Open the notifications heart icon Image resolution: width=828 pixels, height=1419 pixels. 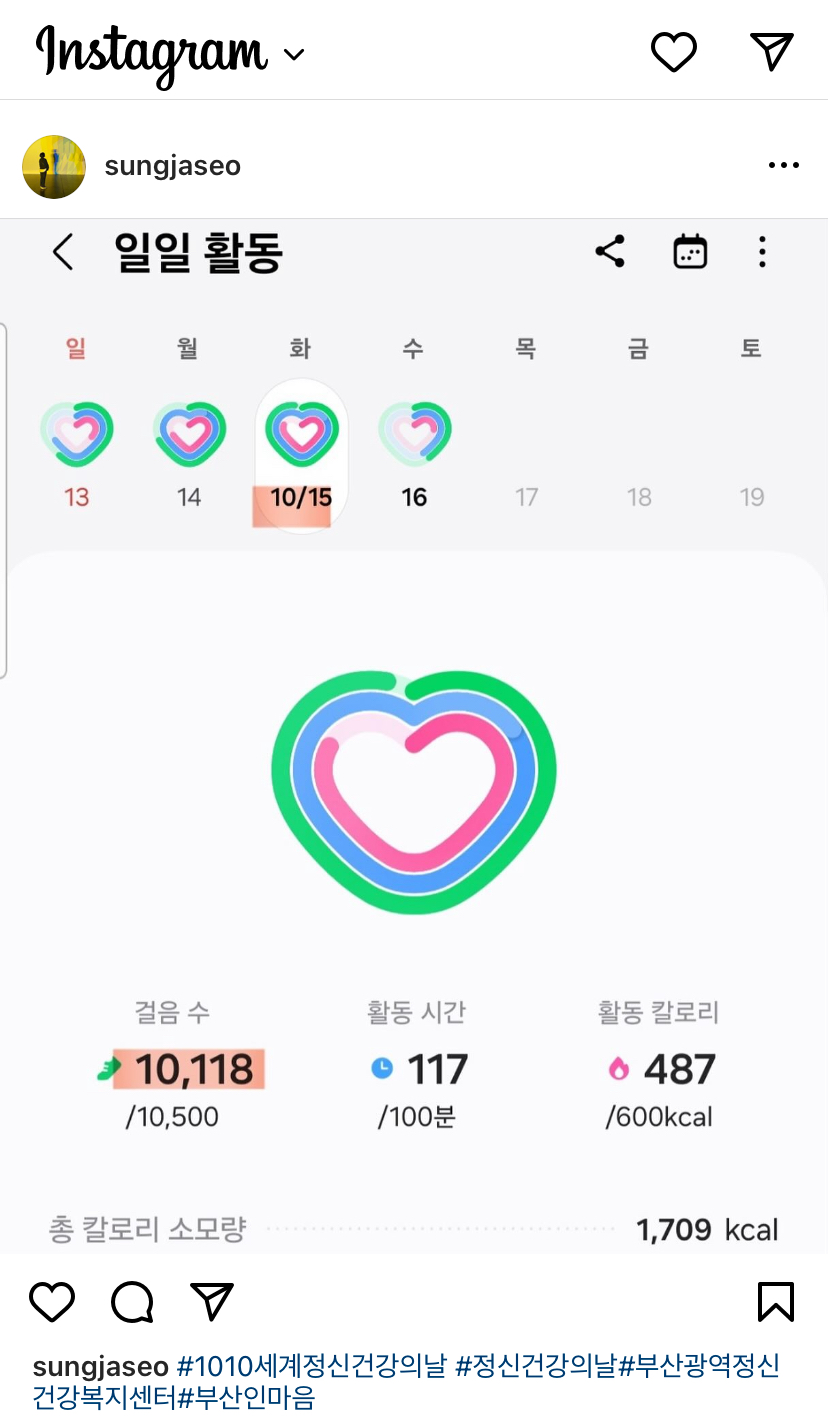pyautogui.click(x=673, y=52)
